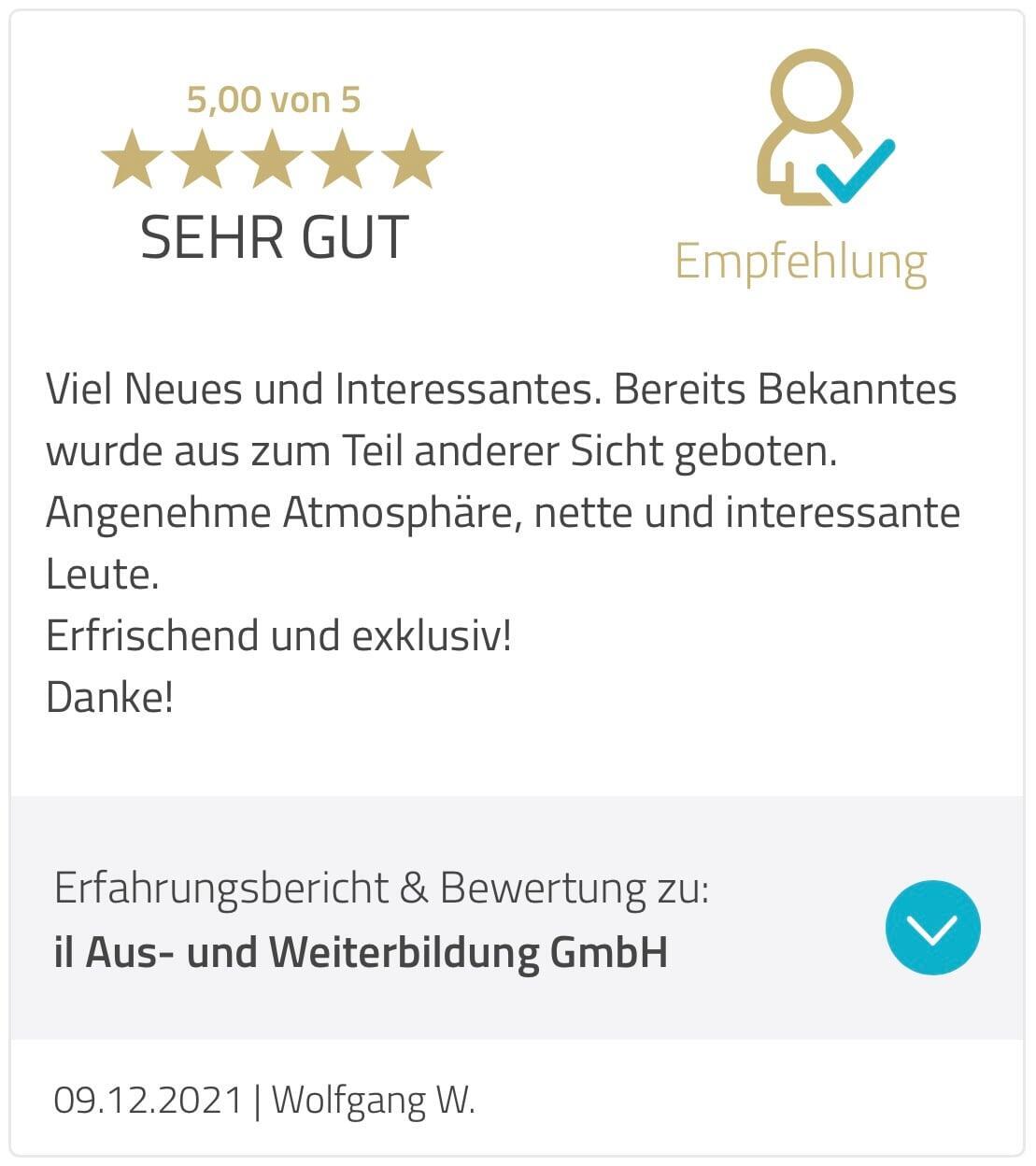This screenshot has height=1166, width=1036.
Task: Expand the il Aus- und Weiterbildung GmbH review details
Action: click(931, 927)
